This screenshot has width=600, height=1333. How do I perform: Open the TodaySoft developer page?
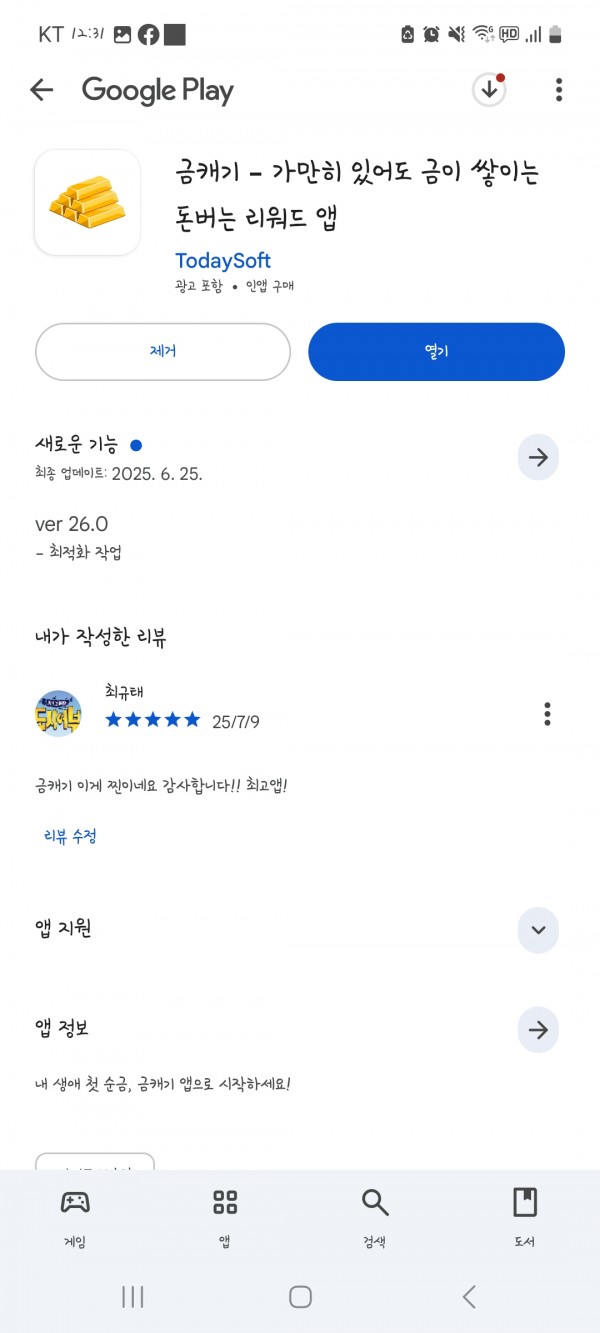223,261
